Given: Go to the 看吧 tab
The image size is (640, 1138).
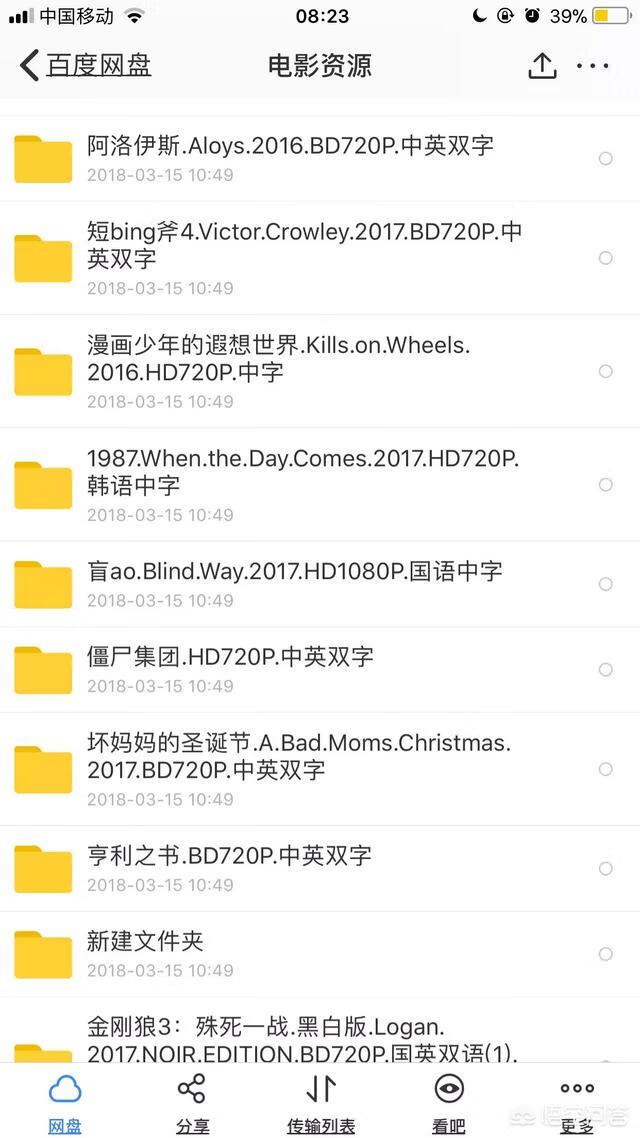Looking at the screenshot, I should point(448,1103).
